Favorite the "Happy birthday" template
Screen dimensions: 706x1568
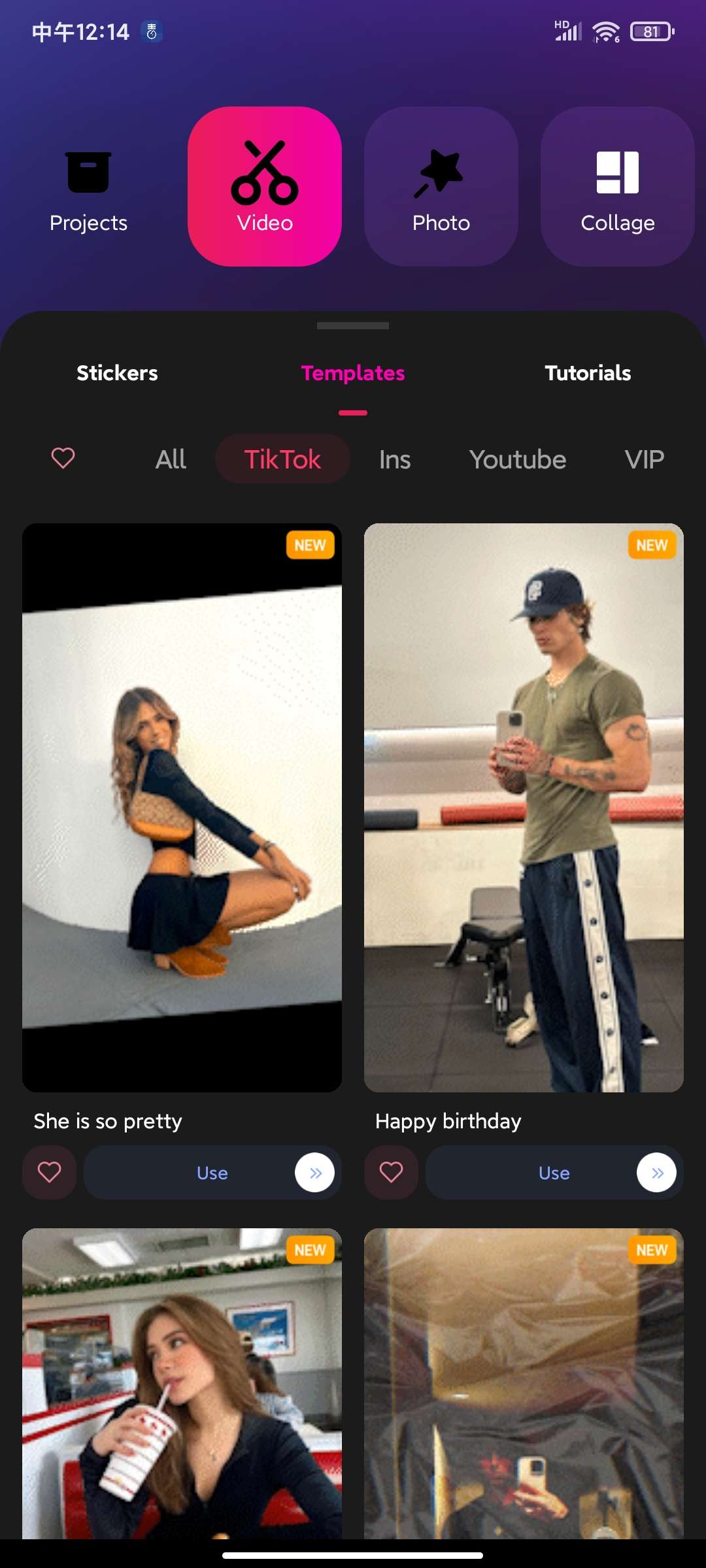(x=391, y=1172)
